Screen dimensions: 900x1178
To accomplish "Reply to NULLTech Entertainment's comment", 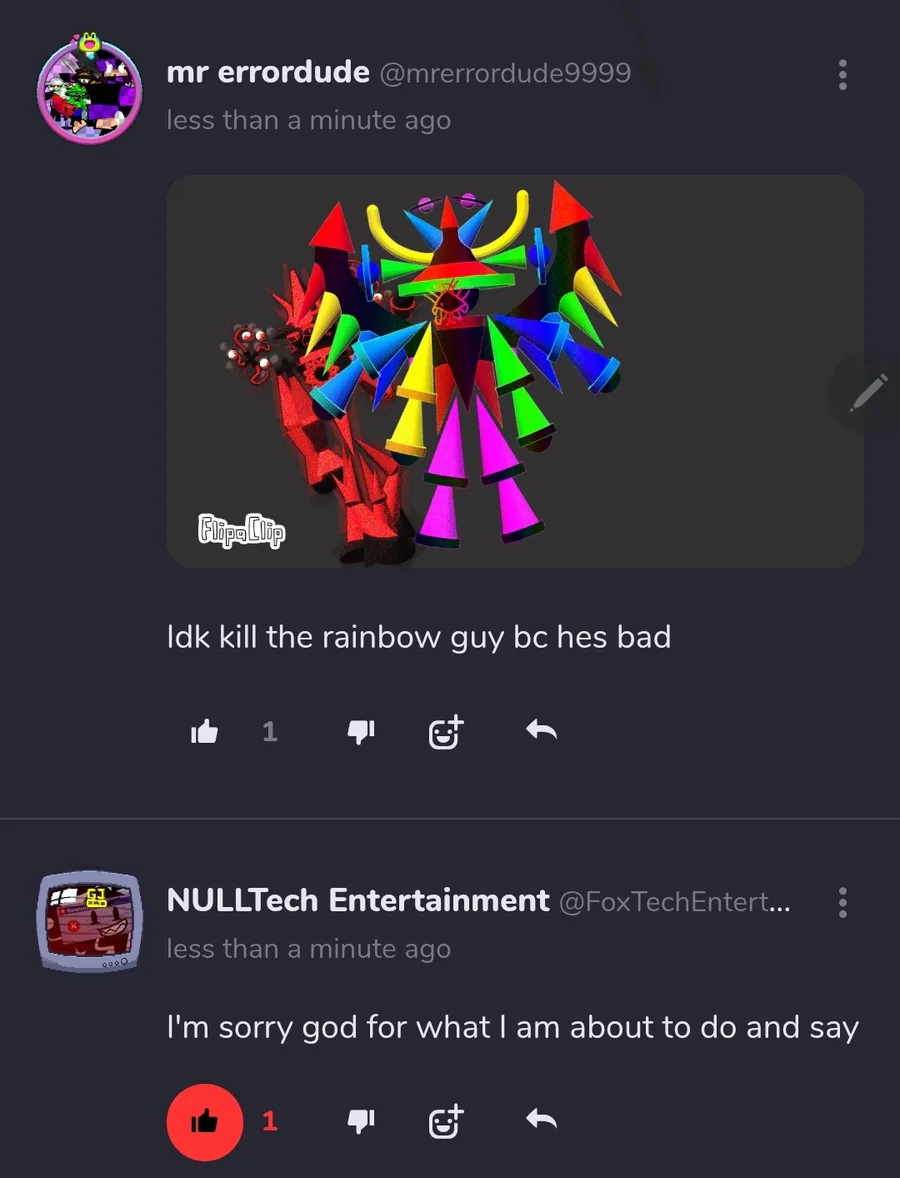I will [x=541, y=1122].
